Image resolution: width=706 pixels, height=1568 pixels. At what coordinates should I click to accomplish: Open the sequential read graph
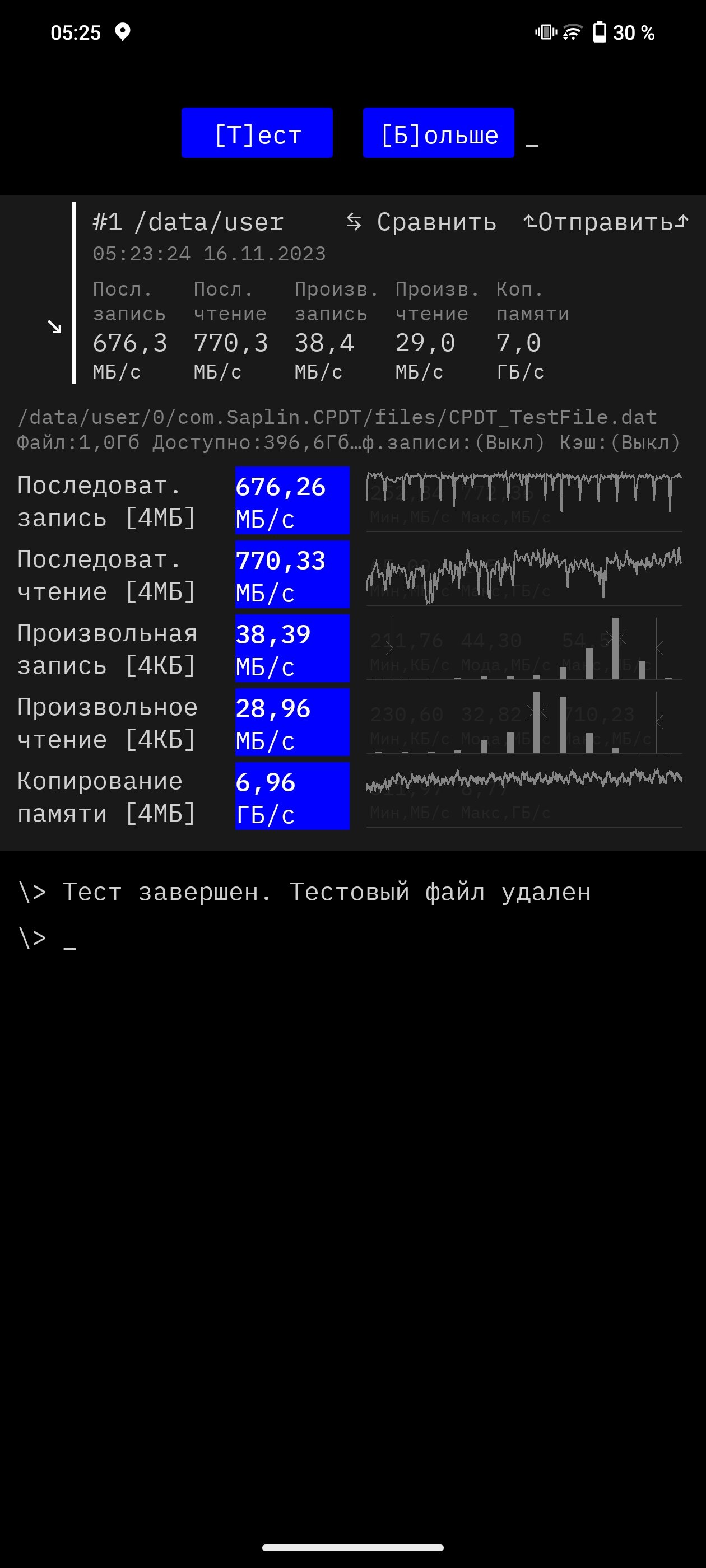[x=524, y=574]
